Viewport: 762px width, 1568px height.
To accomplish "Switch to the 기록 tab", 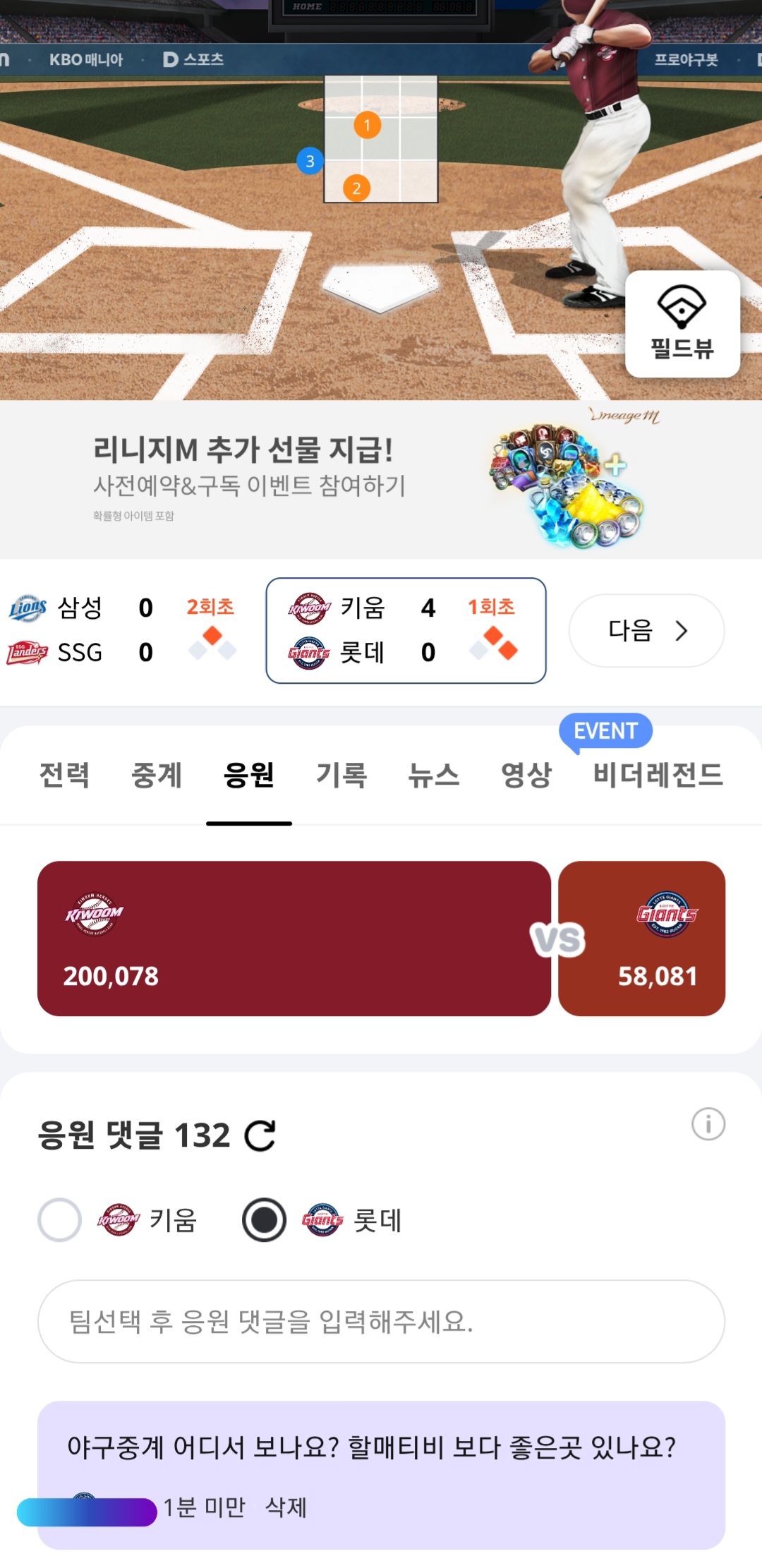I will 341,775.
